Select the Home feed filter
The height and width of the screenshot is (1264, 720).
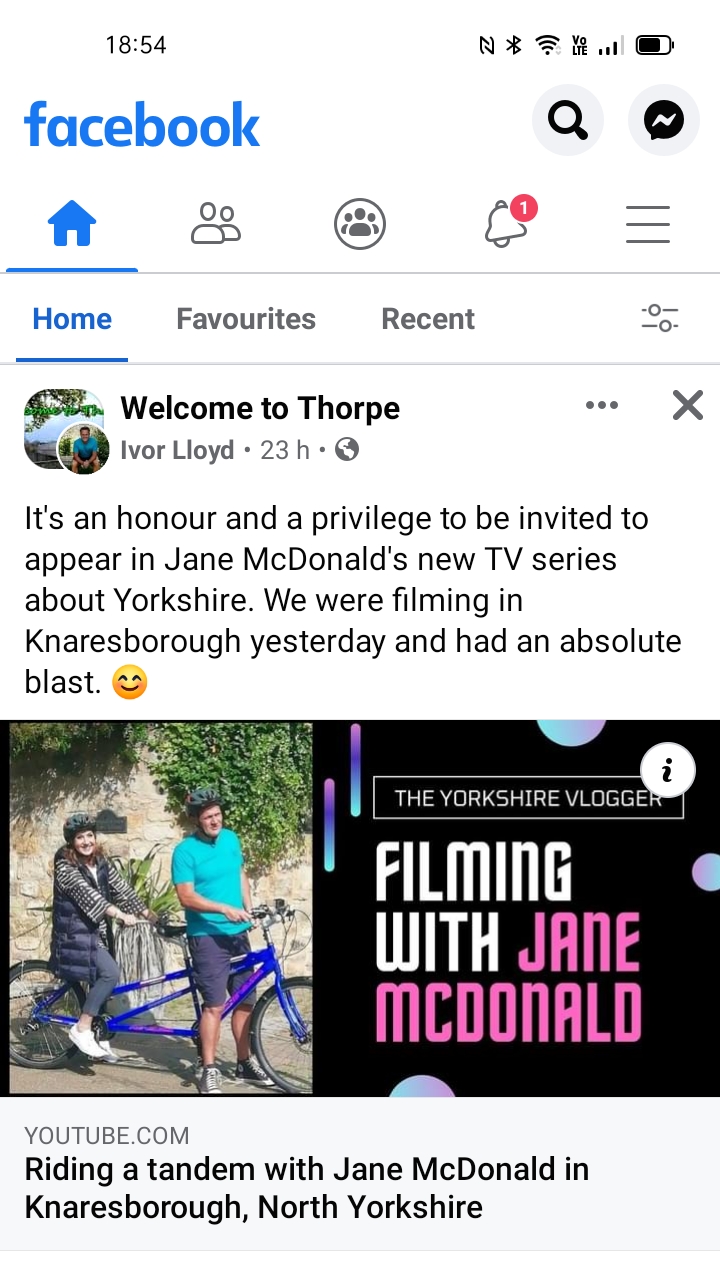72,319
